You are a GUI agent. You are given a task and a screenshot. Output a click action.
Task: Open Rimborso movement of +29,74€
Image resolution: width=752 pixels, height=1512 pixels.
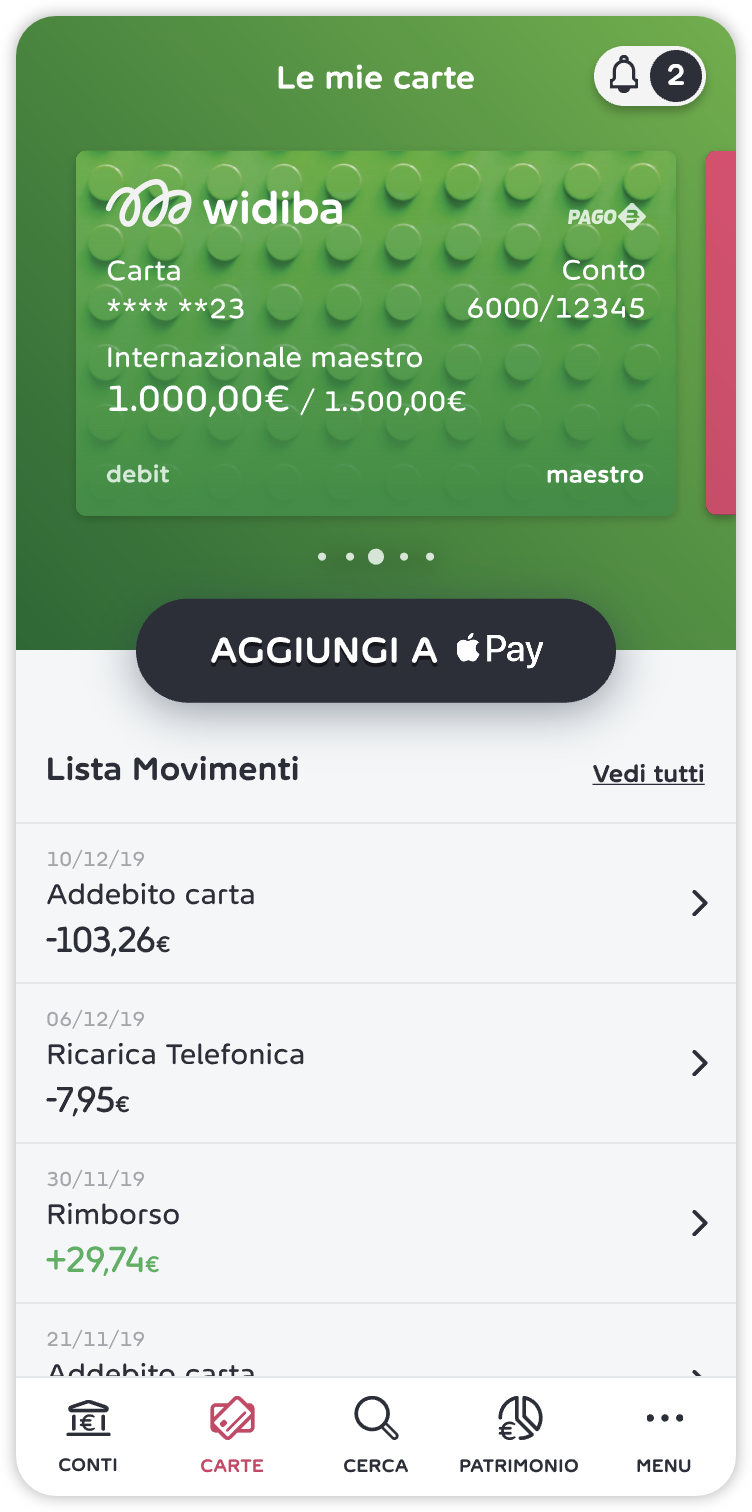click(x=376, y=1223)
